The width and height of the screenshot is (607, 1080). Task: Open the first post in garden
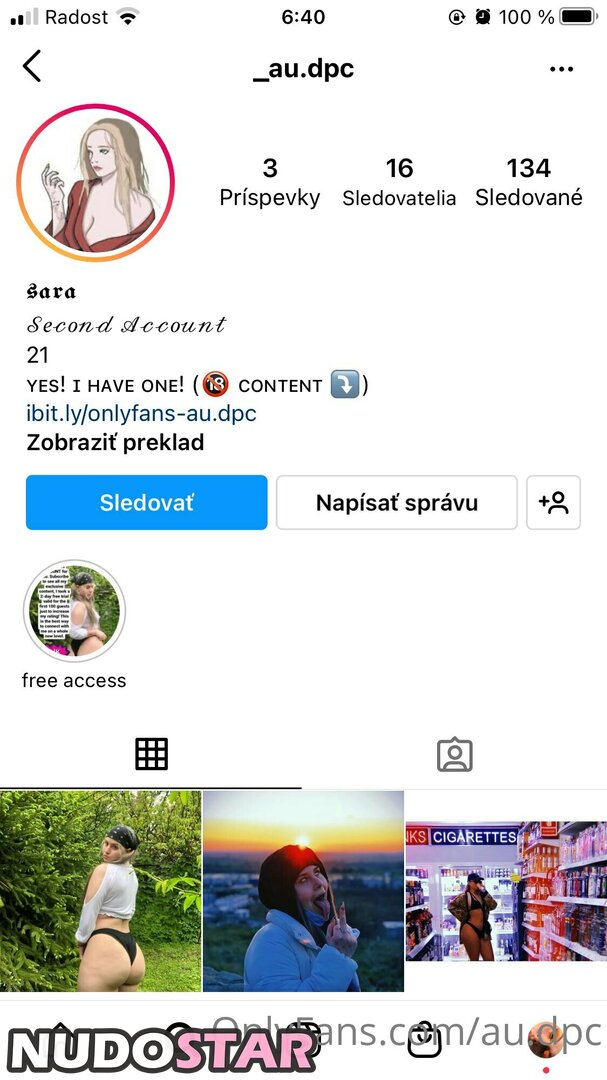pos(100,890)
